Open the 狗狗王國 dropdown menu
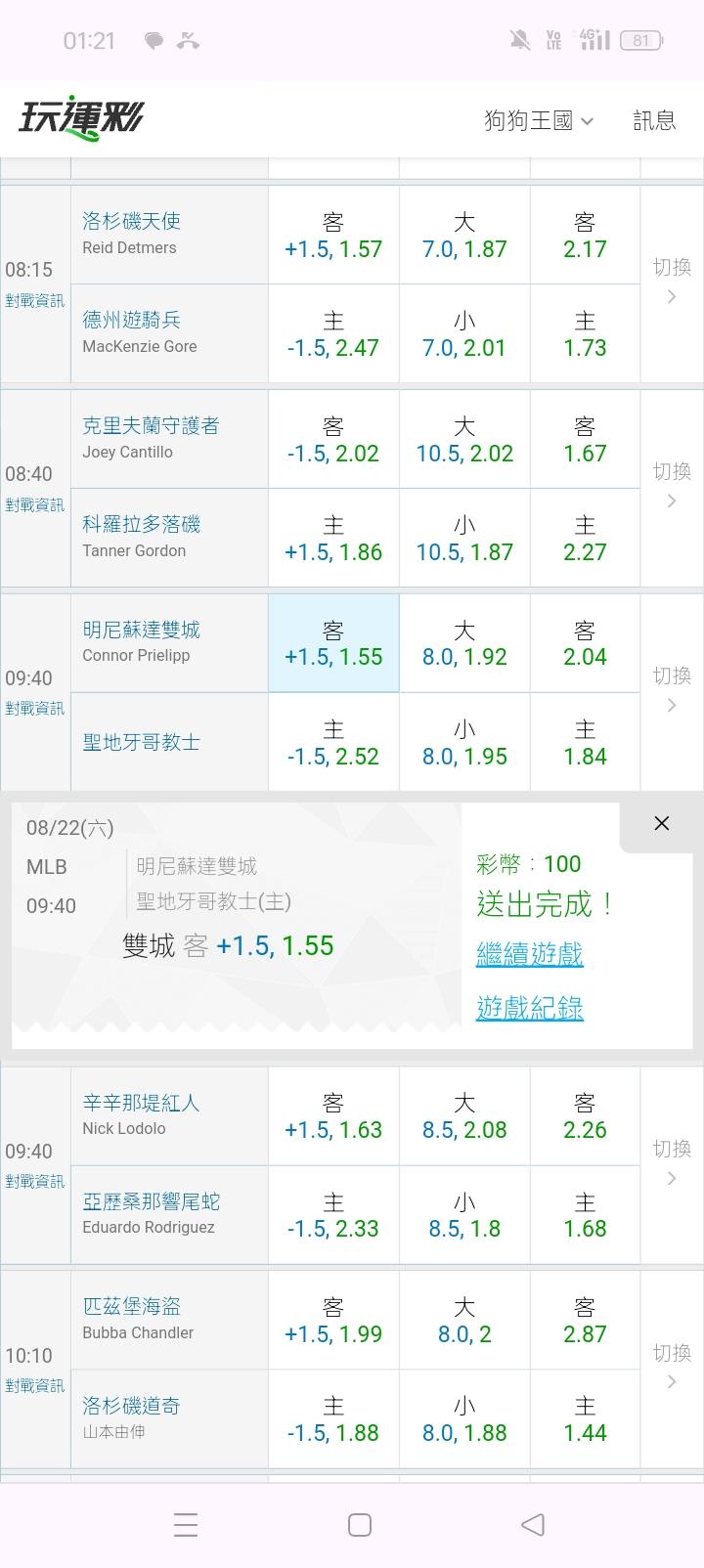Image resolution: width=704 pixels, height=1568 pixels. click(539, 120)
